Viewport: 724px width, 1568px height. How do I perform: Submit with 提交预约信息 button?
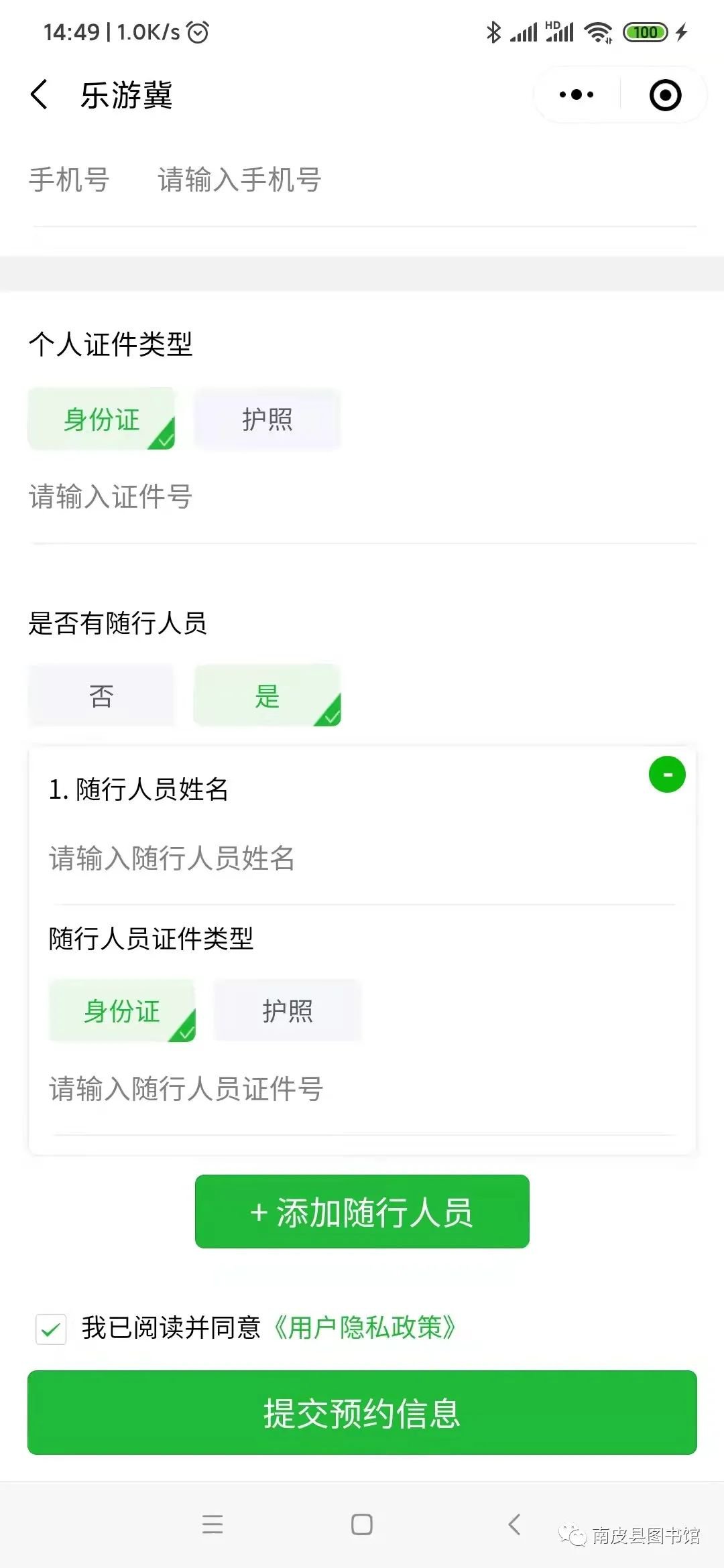(362, 1413)
